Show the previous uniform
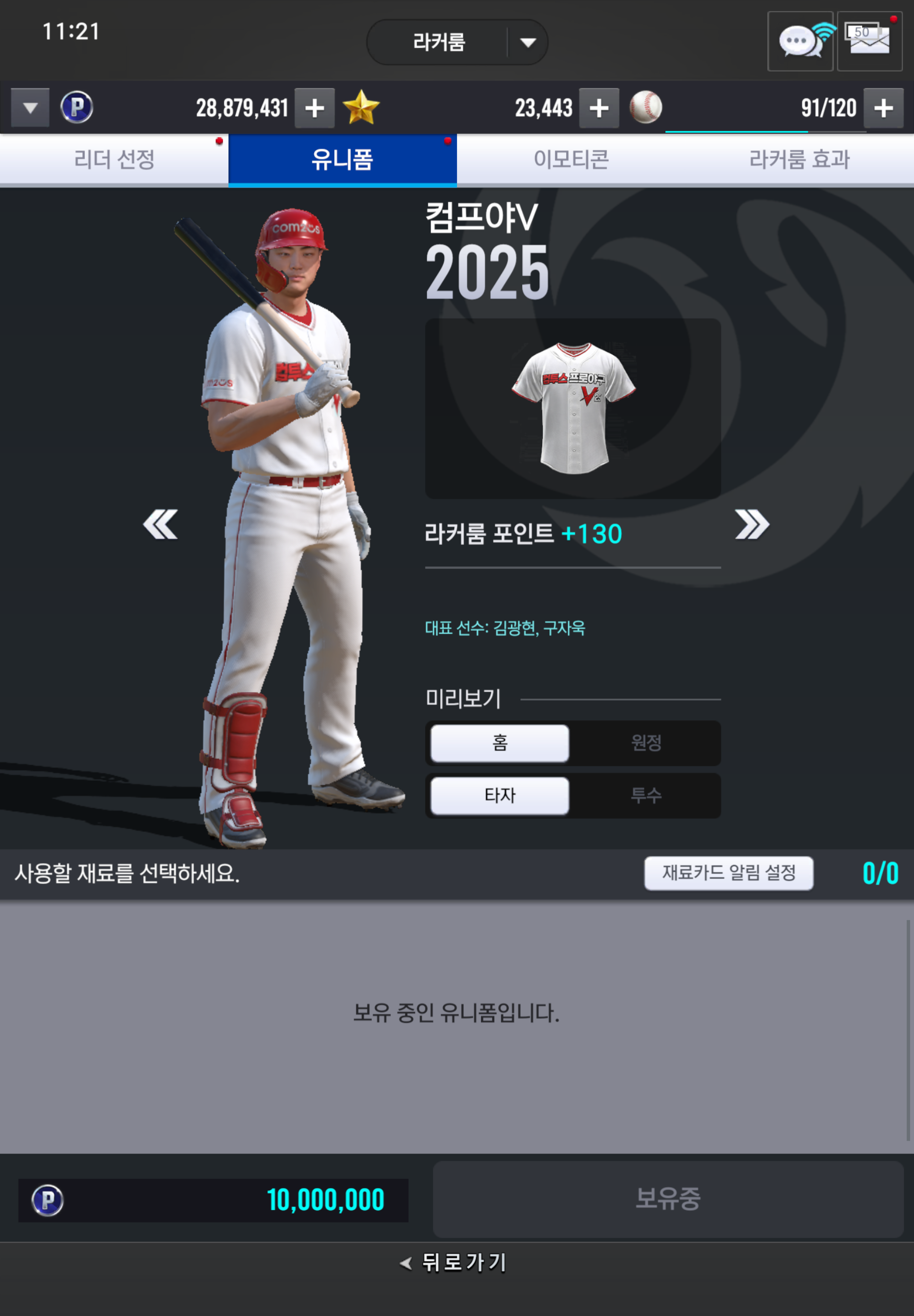Screen dimensions: 914x1316 [160, 524]
